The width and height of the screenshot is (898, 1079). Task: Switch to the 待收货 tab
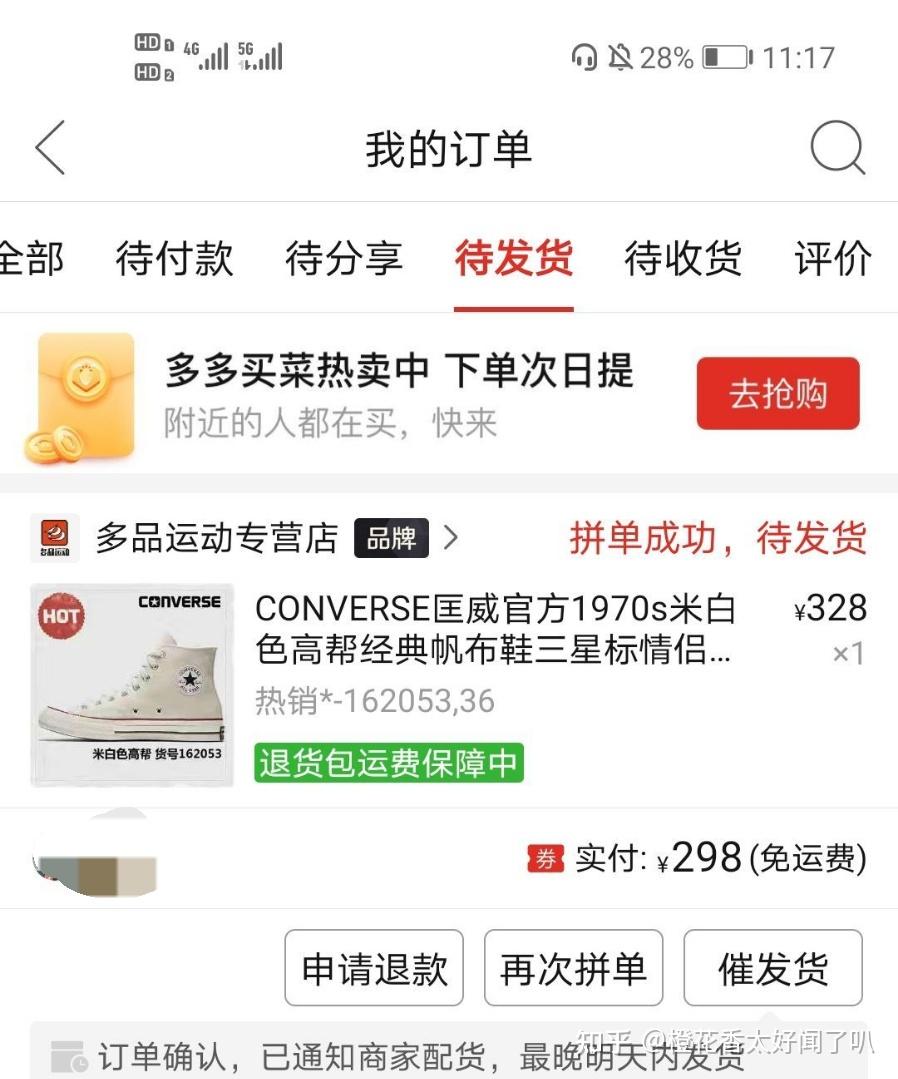pos(683,259)
